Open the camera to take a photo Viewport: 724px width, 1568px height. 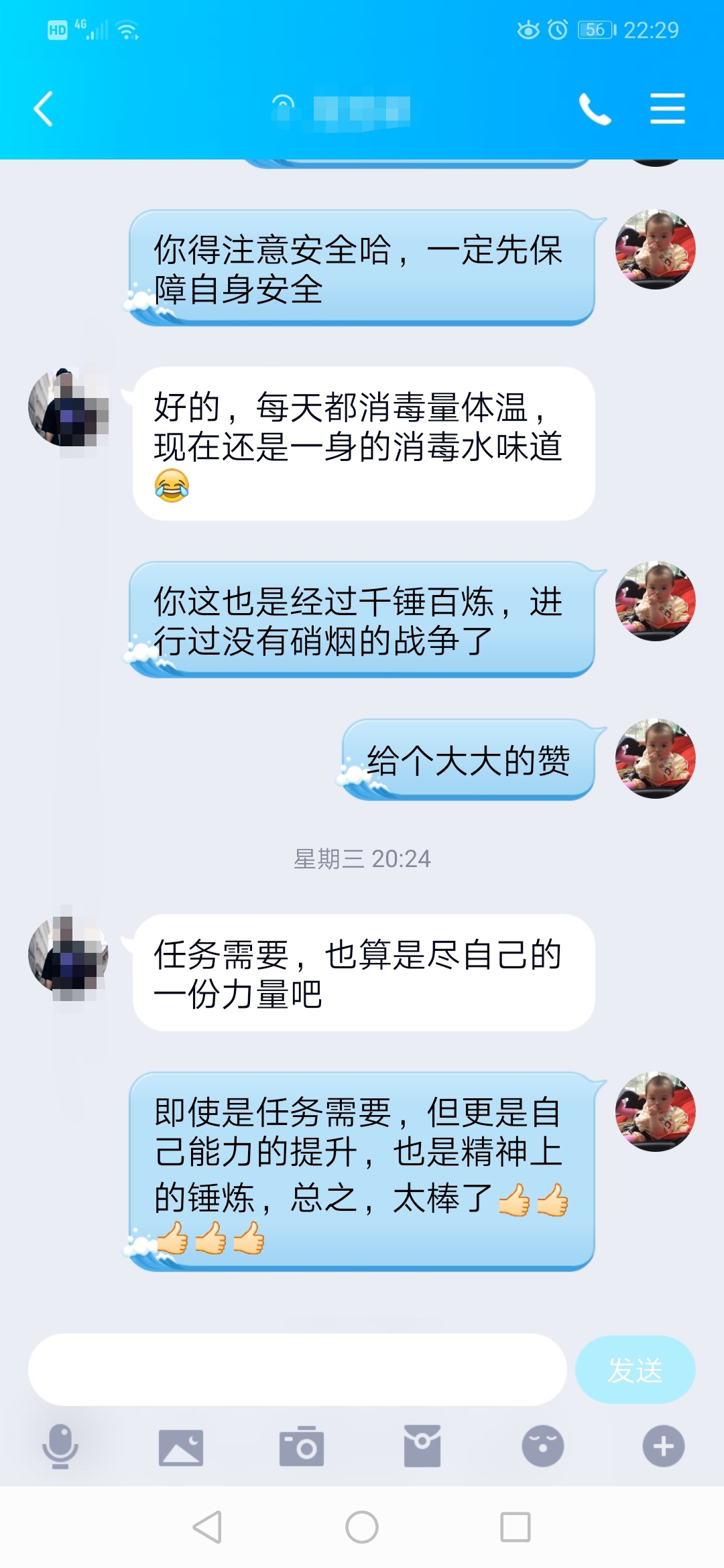[x=302, y=1446]
